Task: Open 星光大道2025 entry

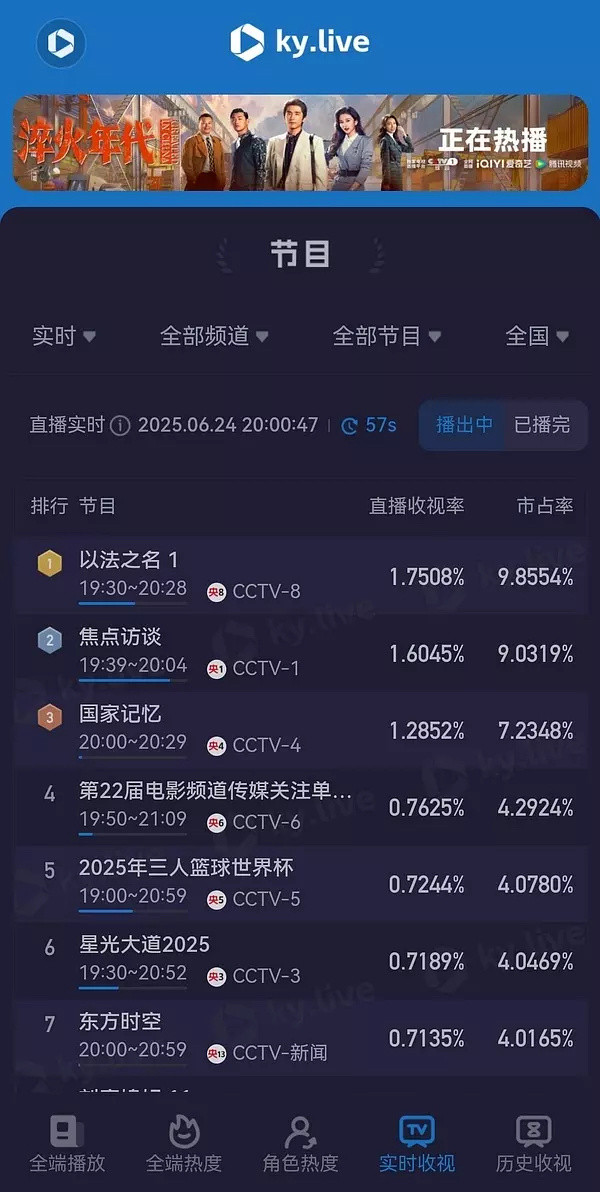Action: pos(300,959)
